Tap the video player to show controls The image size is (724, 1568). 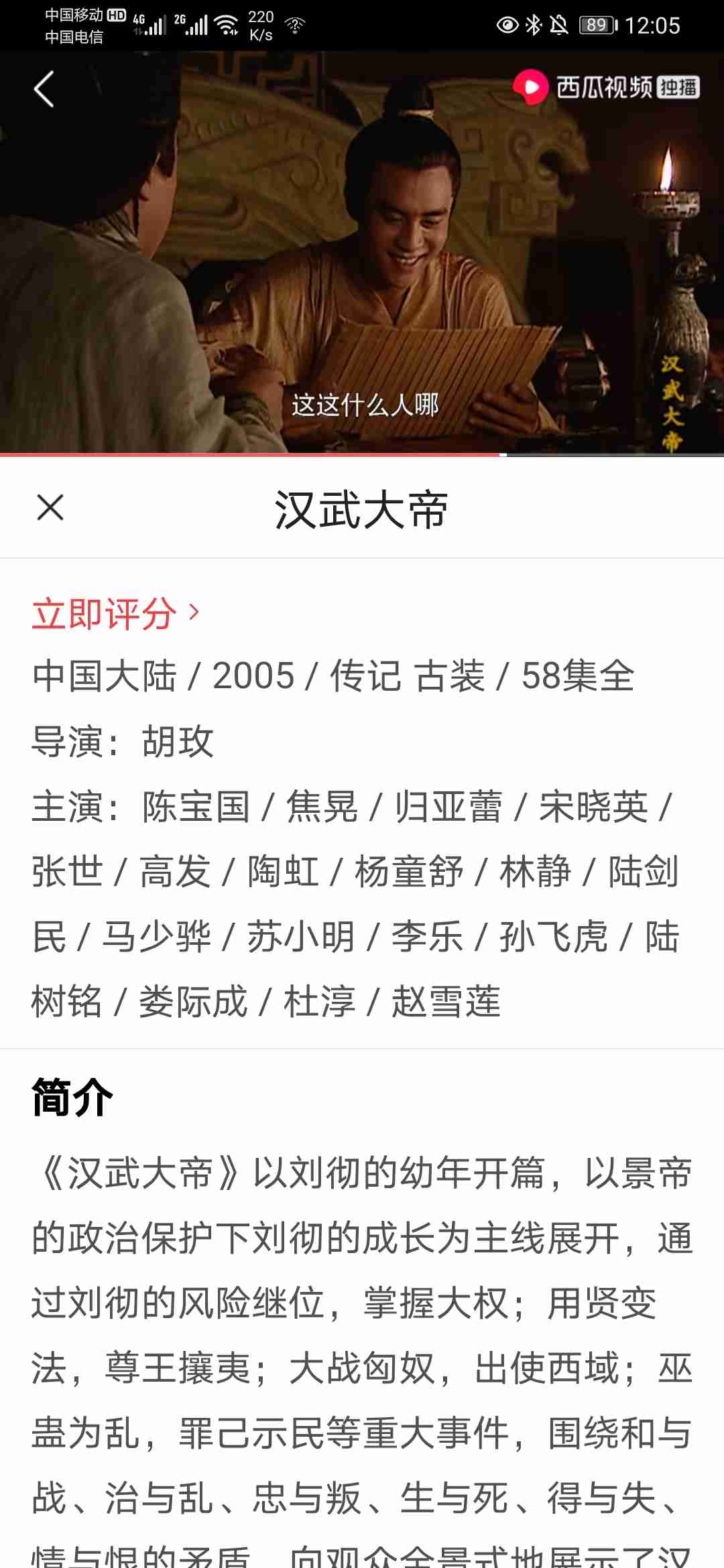(x=362, y=255)
